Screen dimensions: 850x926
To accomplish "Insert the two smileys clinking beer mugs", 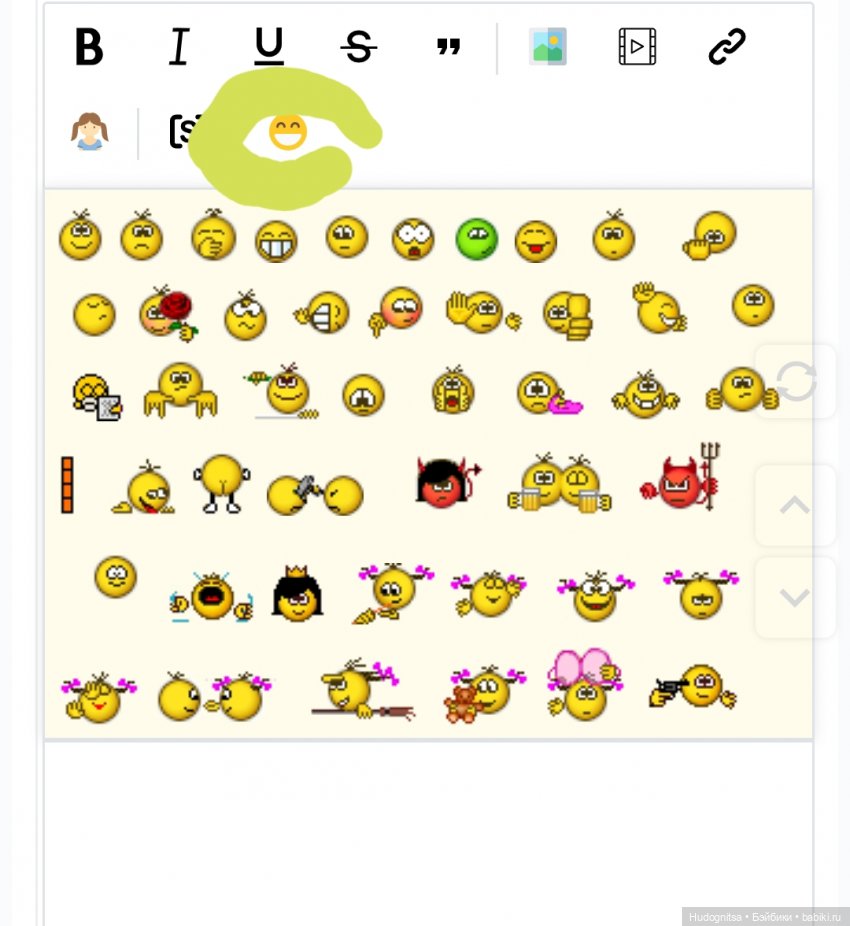I will pos(558,484).
